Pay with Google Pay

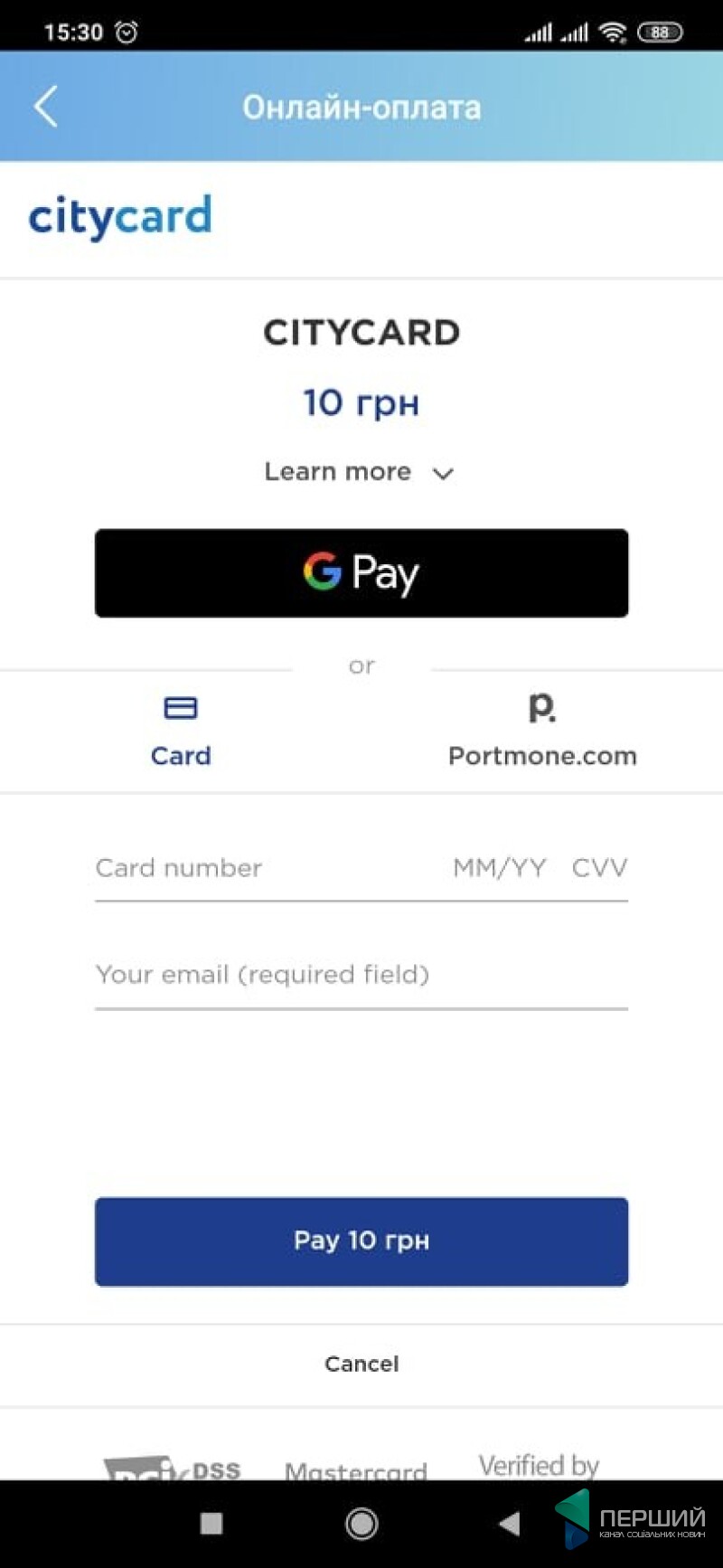pos(361,573)
